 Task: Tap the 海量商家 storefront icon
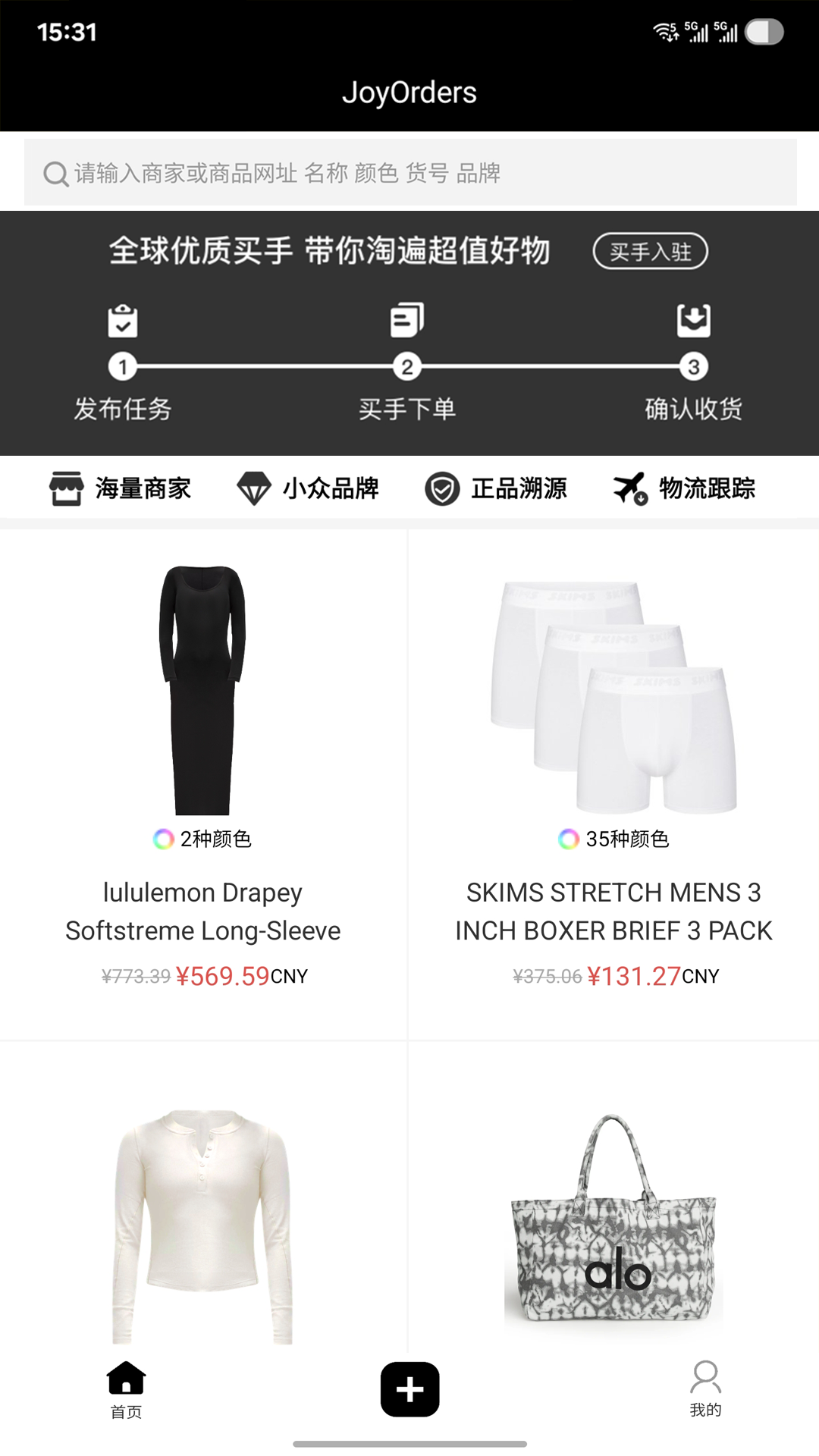pos(67,488)
